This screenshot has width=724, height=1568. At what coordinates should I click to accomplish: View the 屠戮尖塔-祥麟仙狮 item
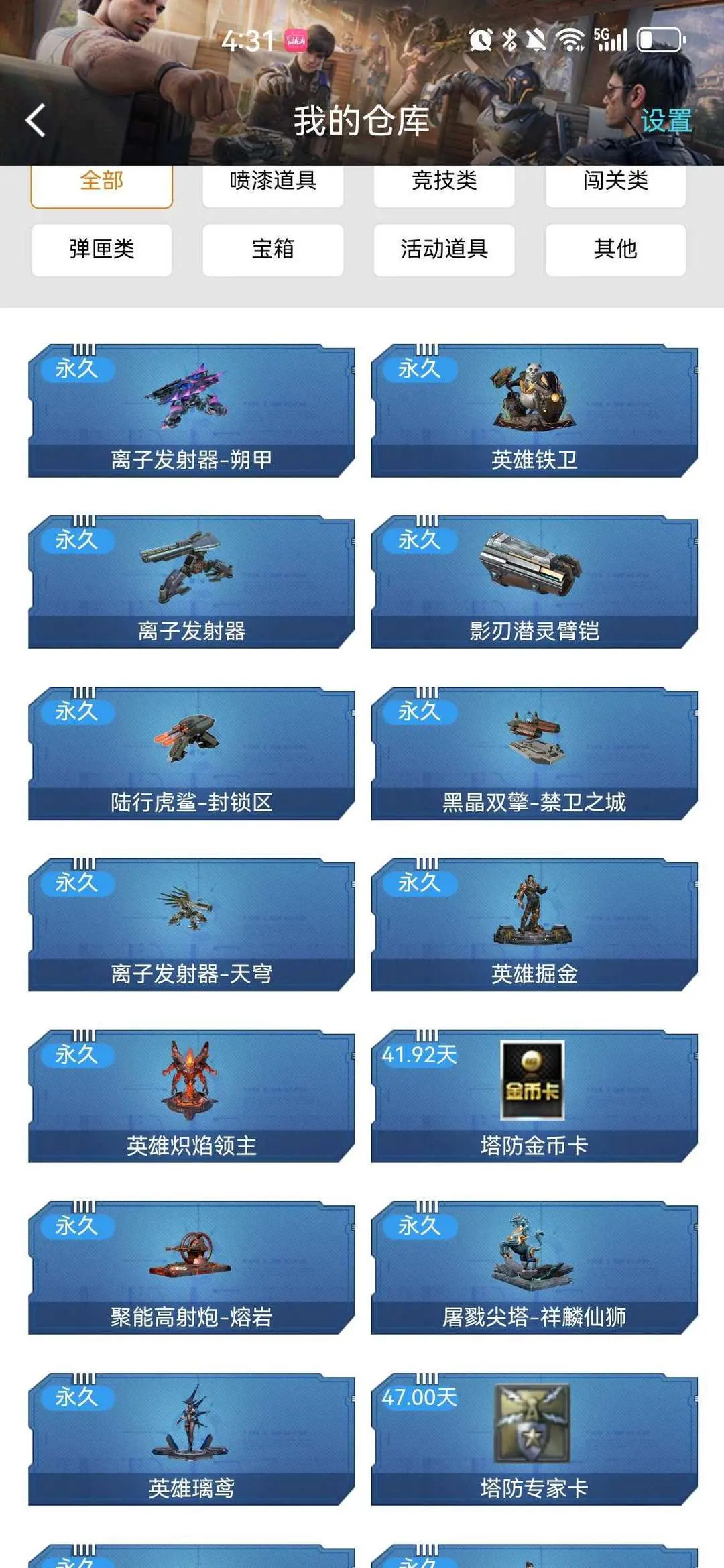(534, 1268)
